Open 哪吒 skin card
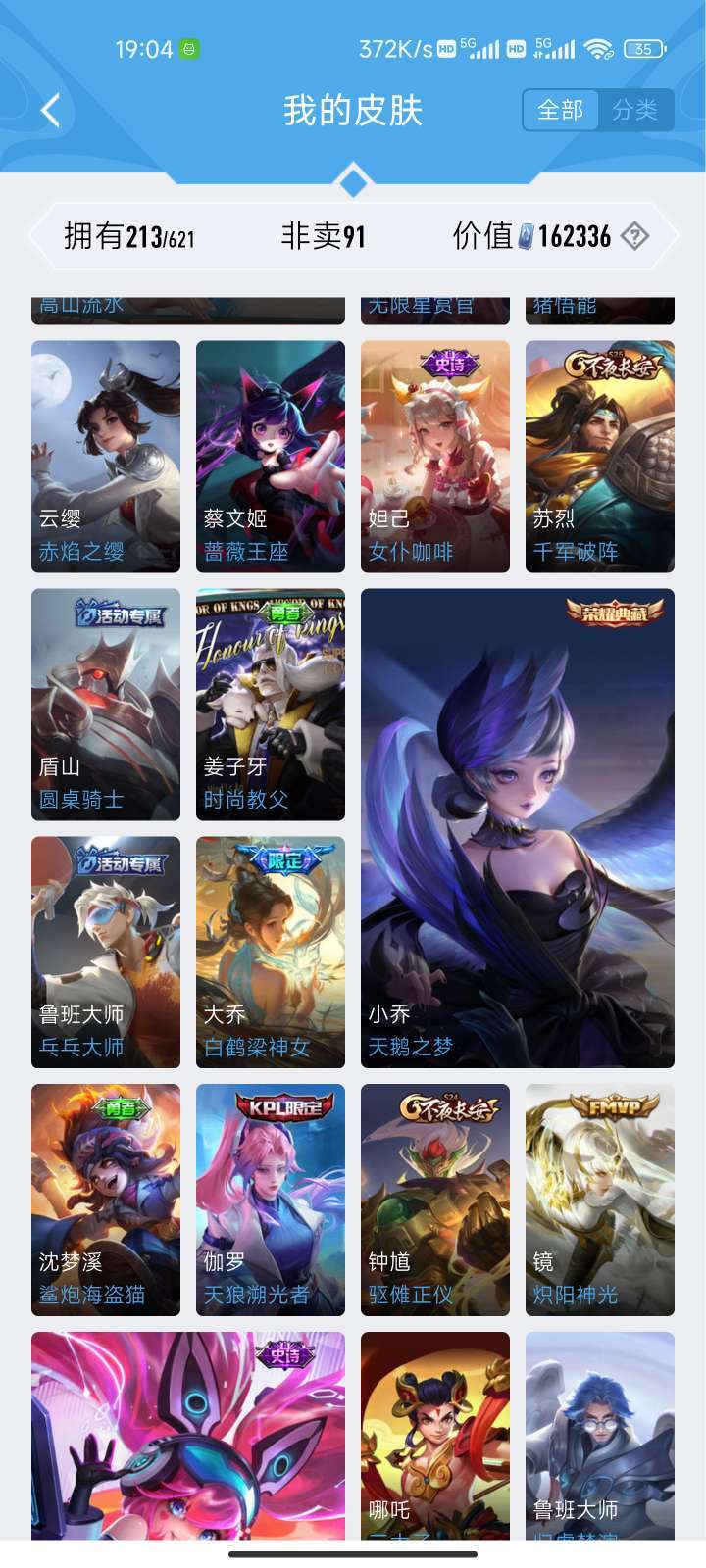The height and width of the screenshot is (1568, 706). [x=435, y=1436]
